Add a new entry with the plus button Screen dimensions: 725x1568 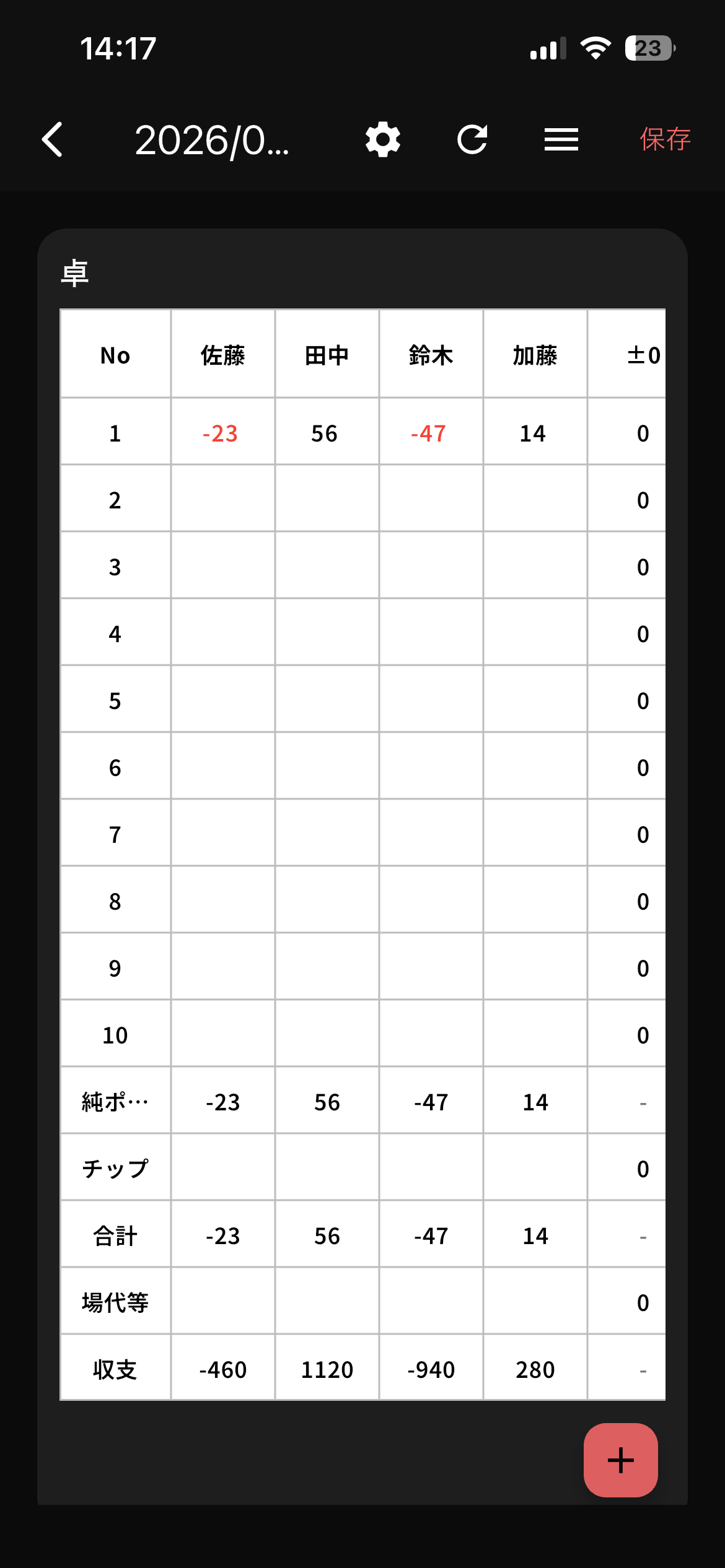pyautogui.click(x=621, y=1460)
